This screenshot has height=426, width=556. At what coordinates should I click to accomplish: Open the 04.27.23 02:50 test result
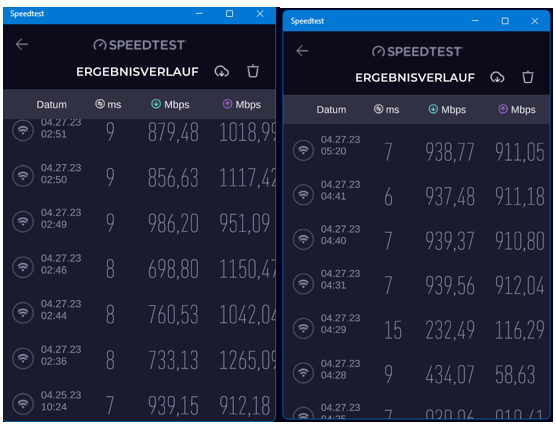pyautogui.click(x=139, y=176)
